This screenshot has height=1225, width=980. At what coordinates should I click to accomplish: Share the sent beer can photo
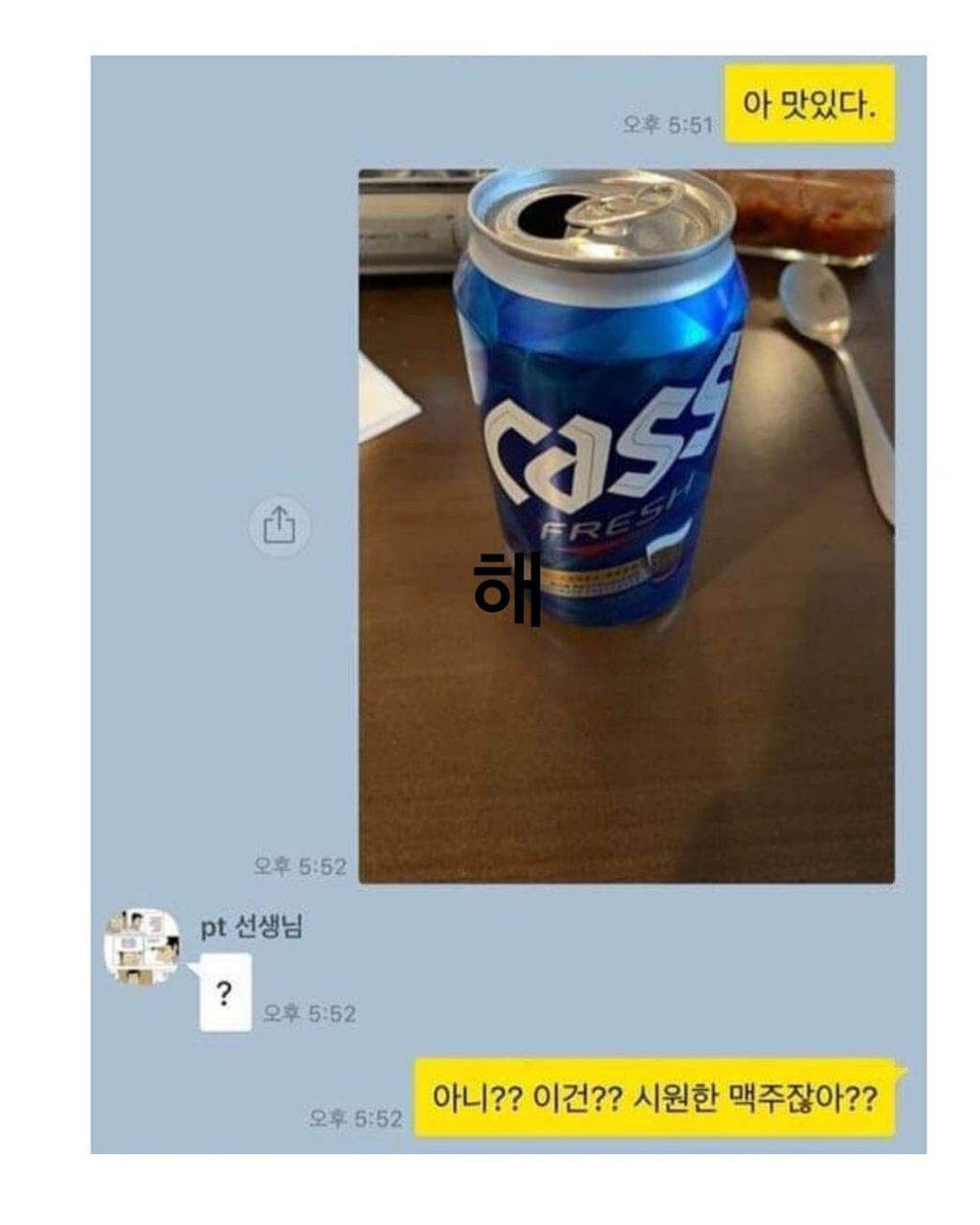click(278, 526)
